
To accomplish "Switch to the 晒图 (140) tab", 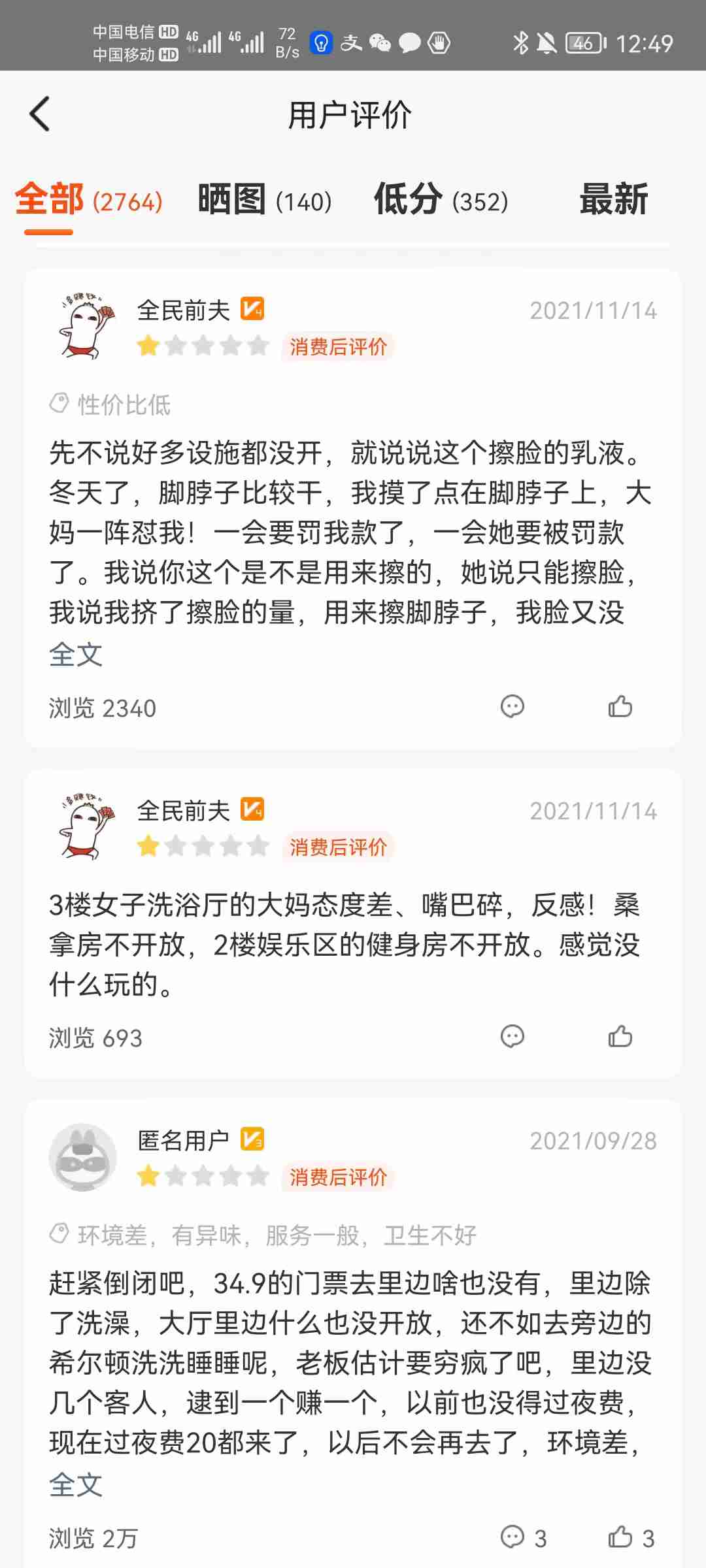I will (x=265, y=200).
